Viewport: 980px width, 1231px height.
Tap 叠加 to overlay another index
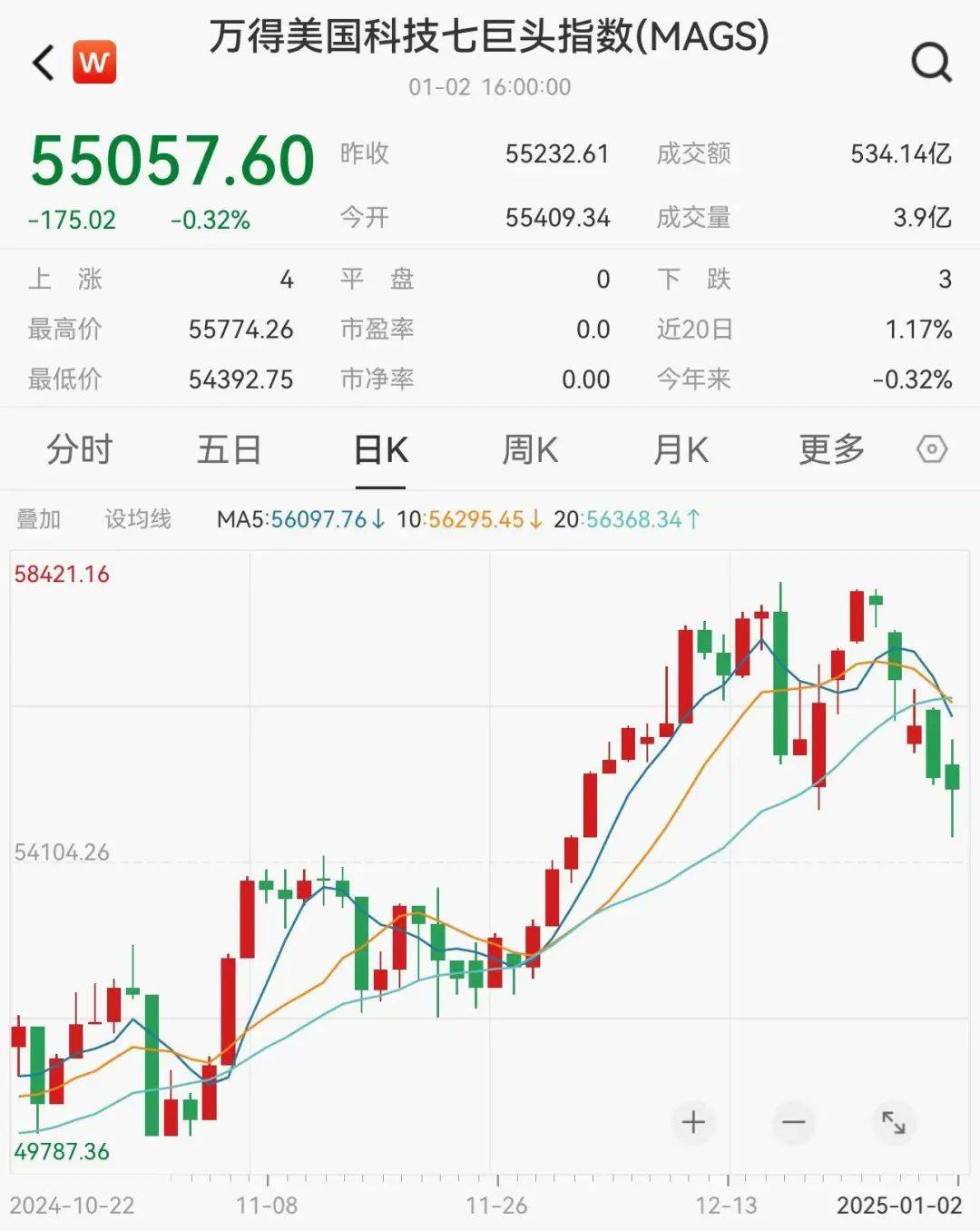tap(39, 519)
